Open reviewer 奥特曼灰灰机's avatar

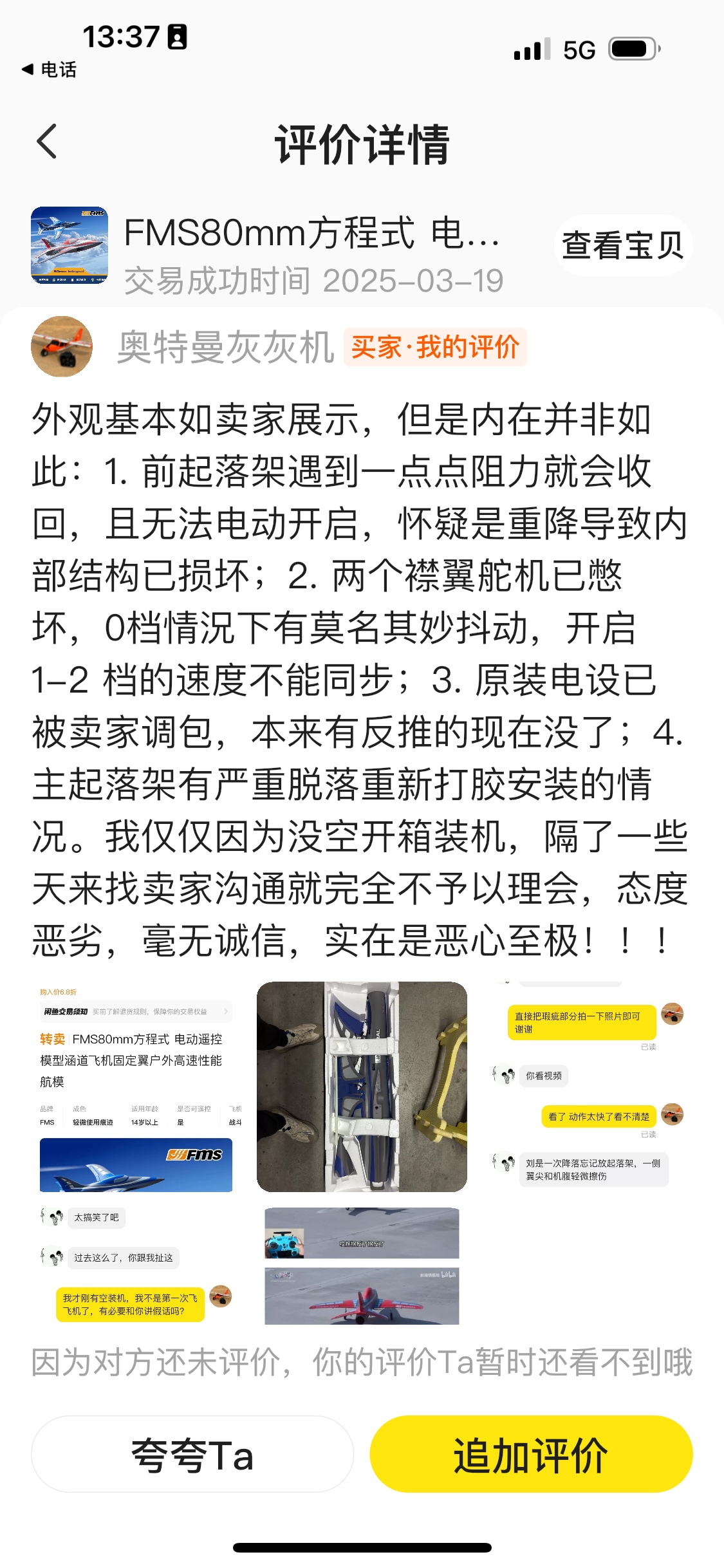pos(62,346)
